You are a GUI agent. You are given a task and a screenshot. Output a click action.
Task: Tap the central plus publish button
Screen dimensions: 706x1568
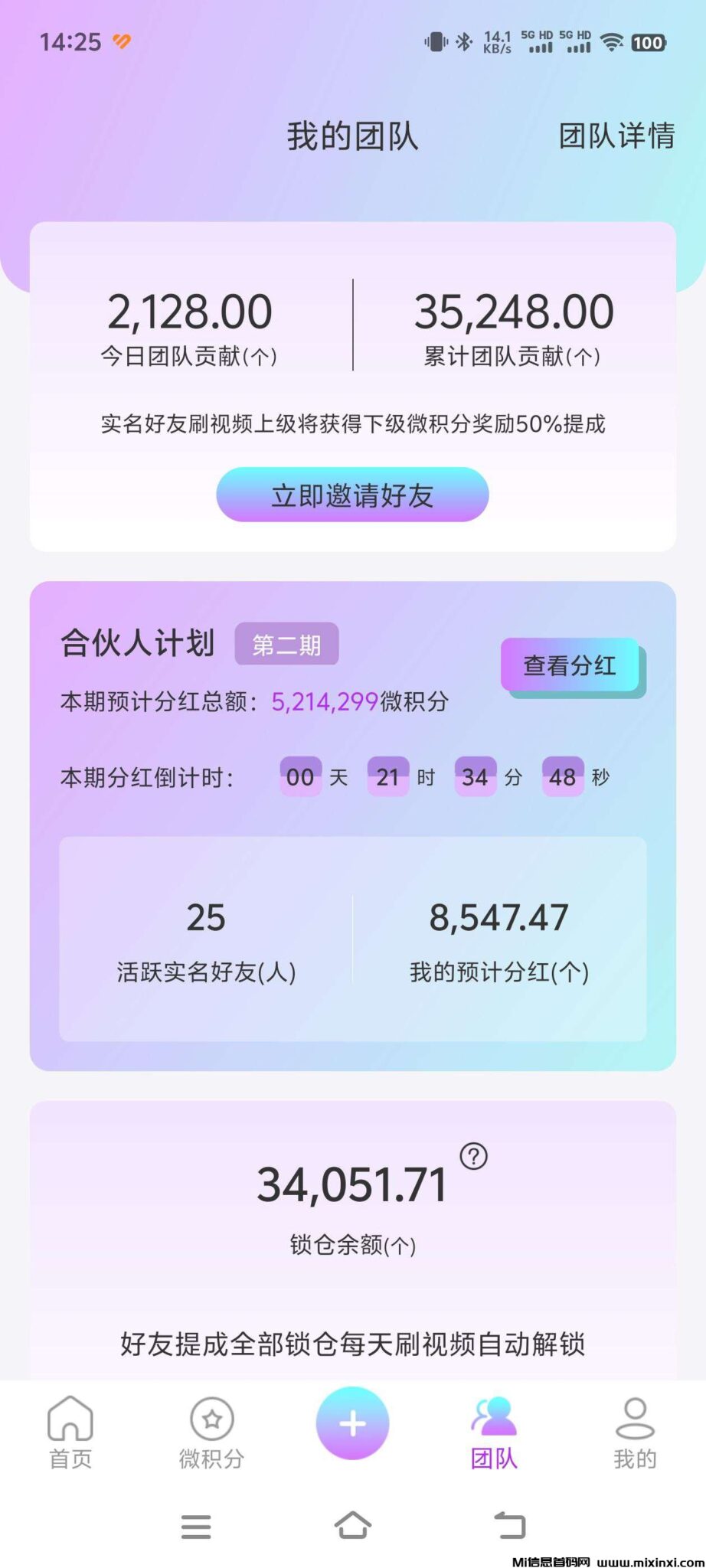353,1423
